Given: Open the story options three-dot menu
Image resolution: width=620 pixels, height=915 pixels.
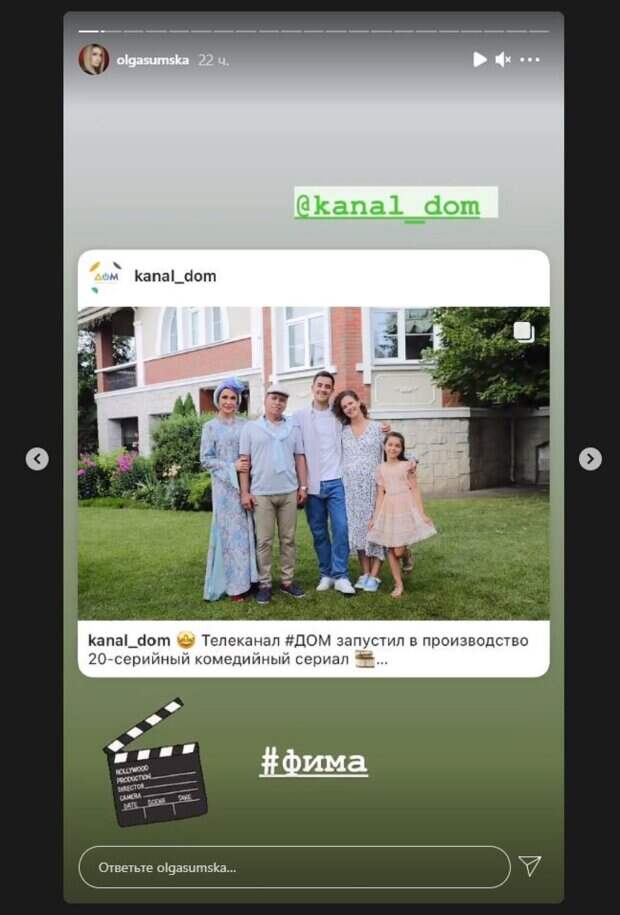Looking at the screenshot, I should pos(530,60).
